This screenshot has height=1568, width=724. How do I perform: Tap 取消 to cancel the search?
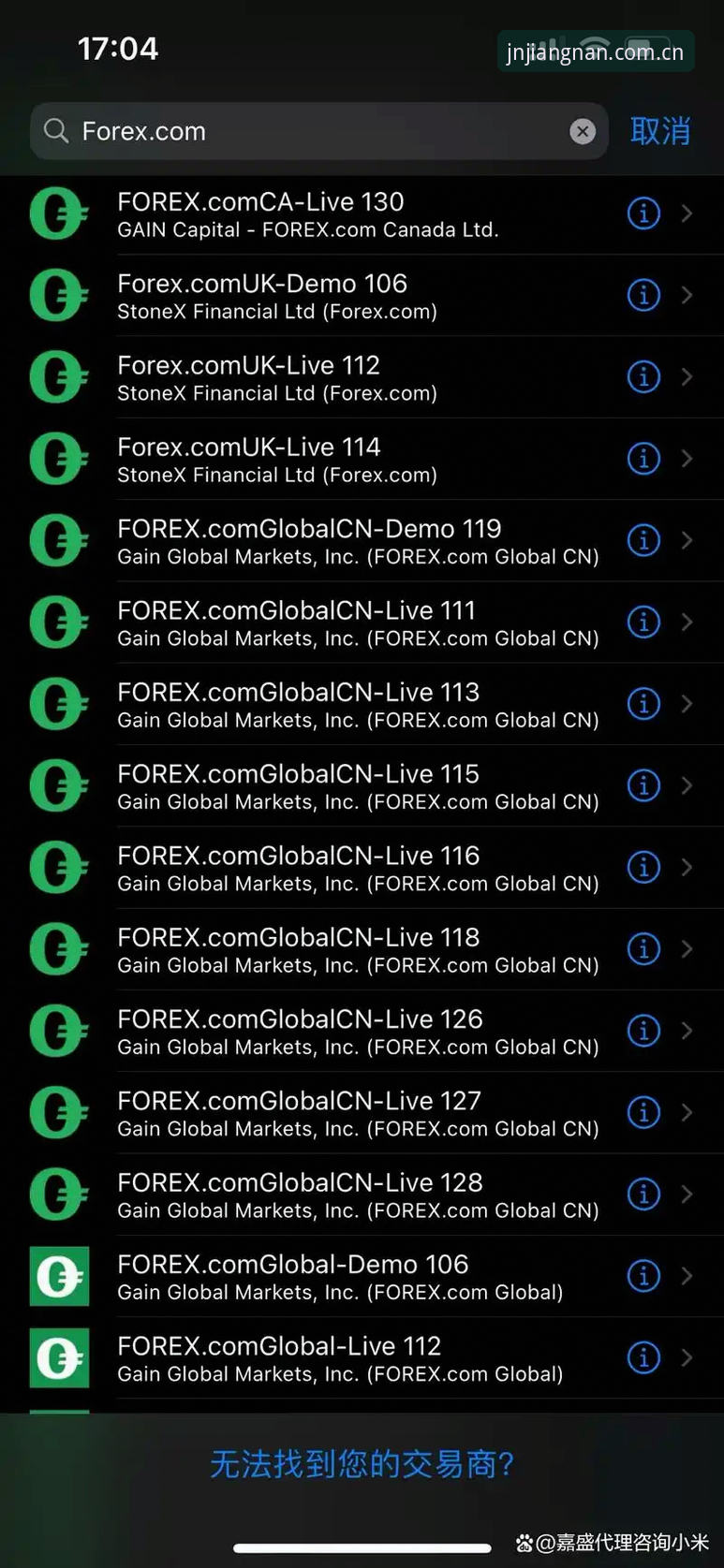[x=660, y=131]
